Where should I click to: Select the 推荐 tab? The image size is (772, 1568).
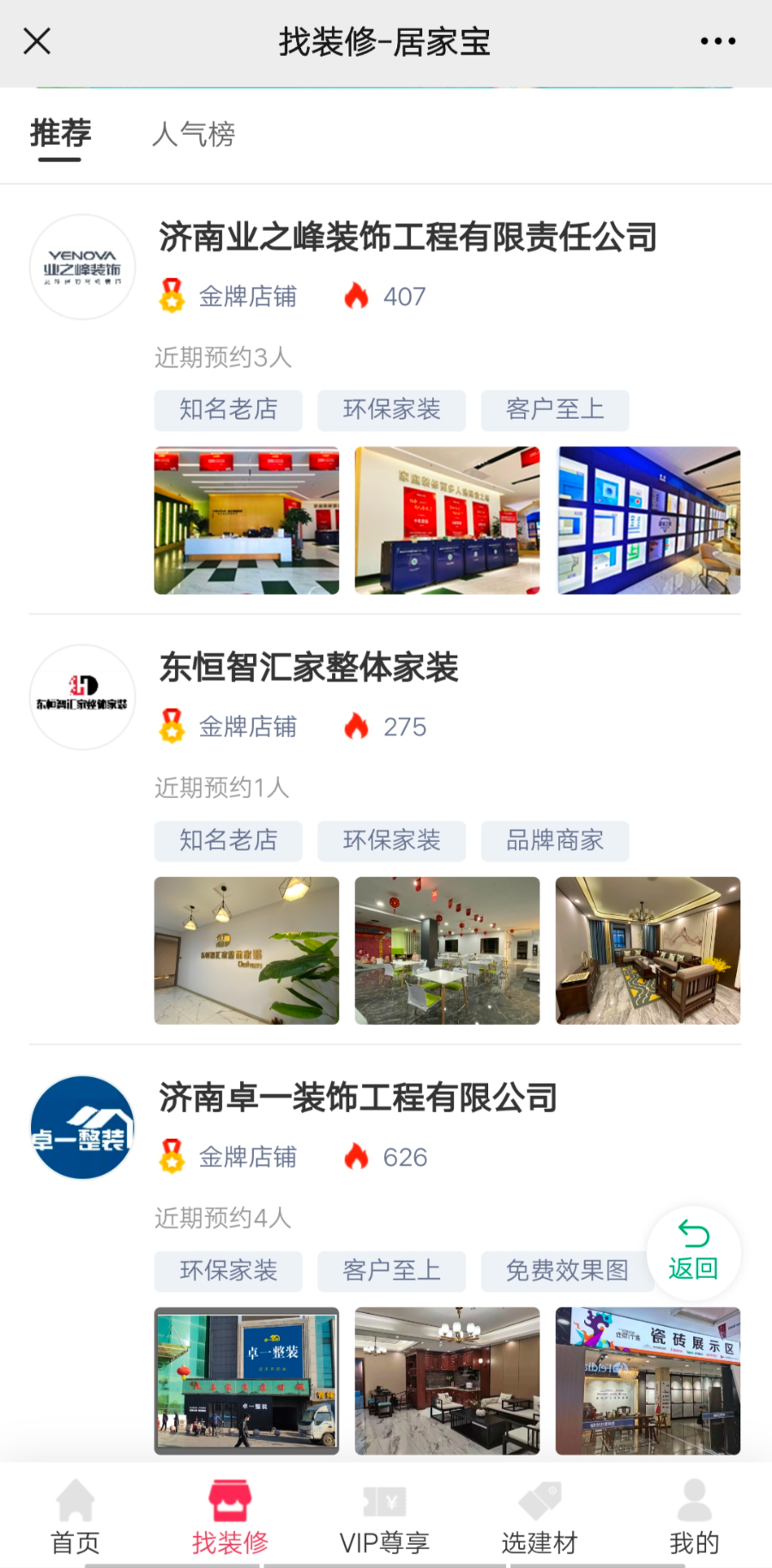pos(60,134)
